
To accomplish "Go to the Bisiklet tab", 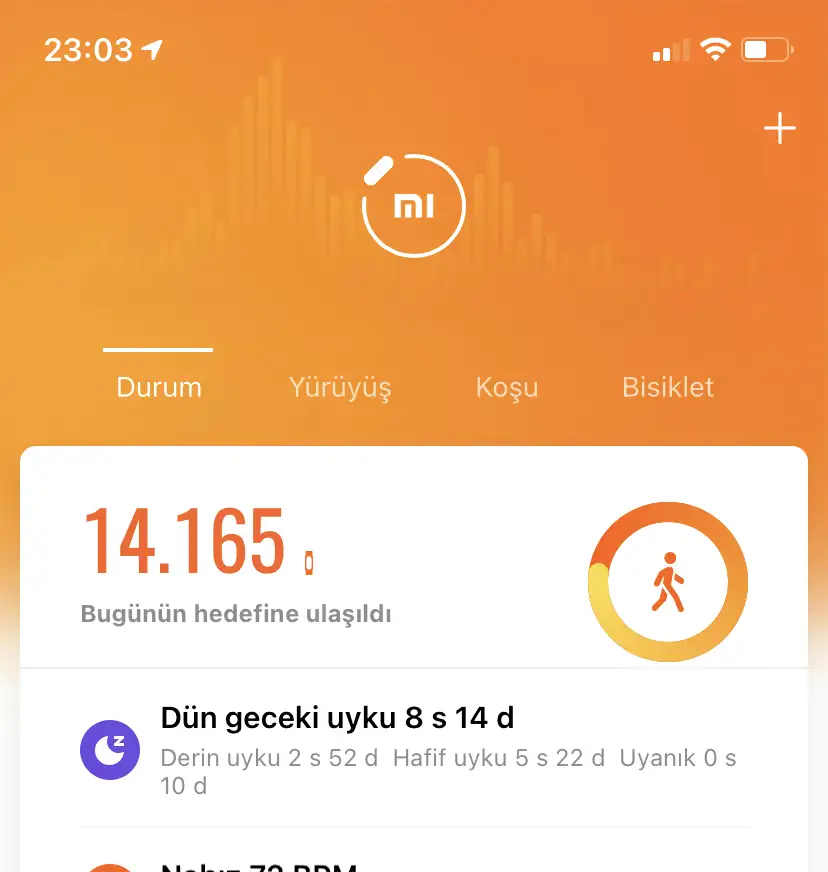I will (668, 387).
